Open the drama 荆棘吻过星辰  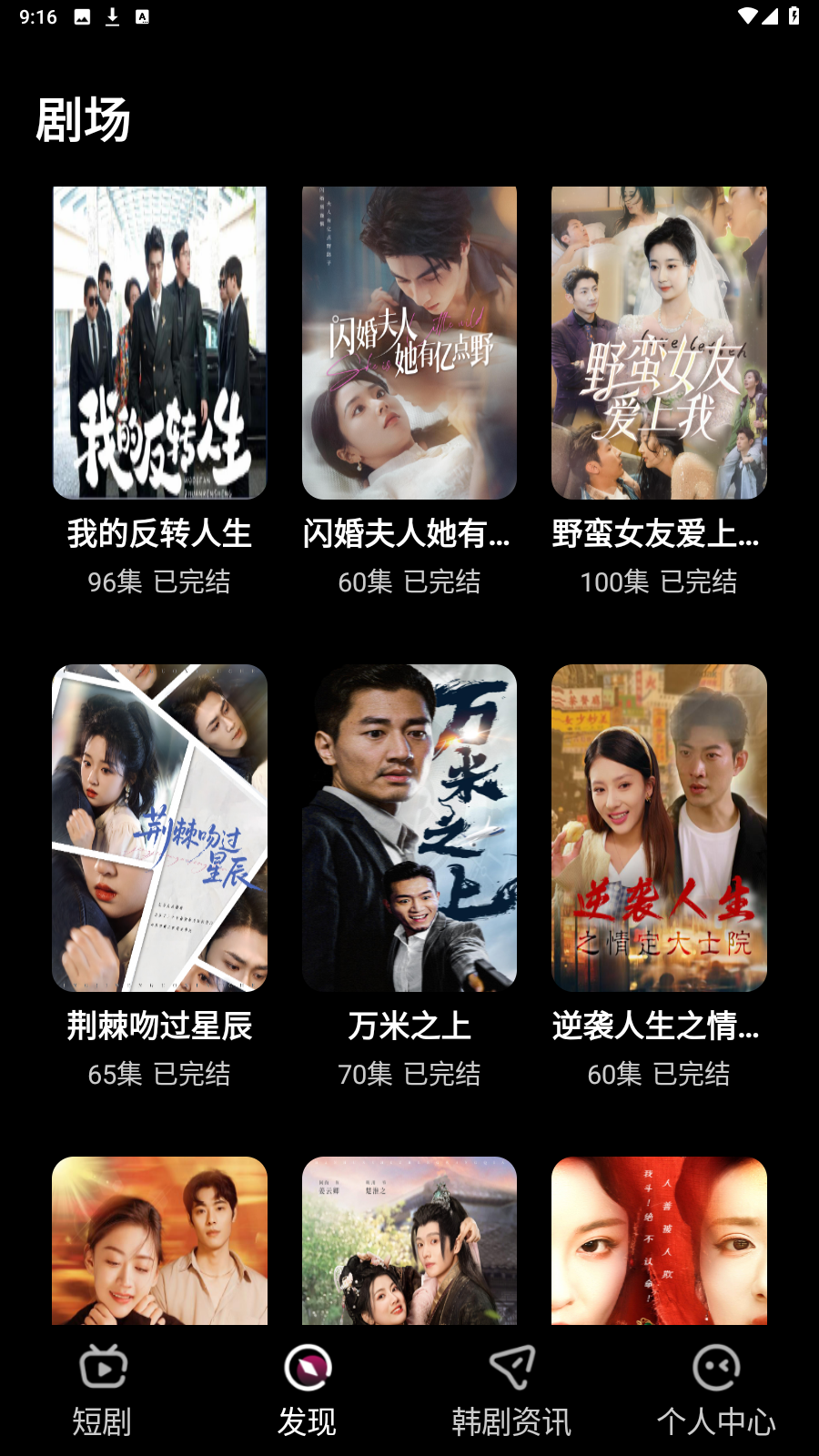point(159,828)
